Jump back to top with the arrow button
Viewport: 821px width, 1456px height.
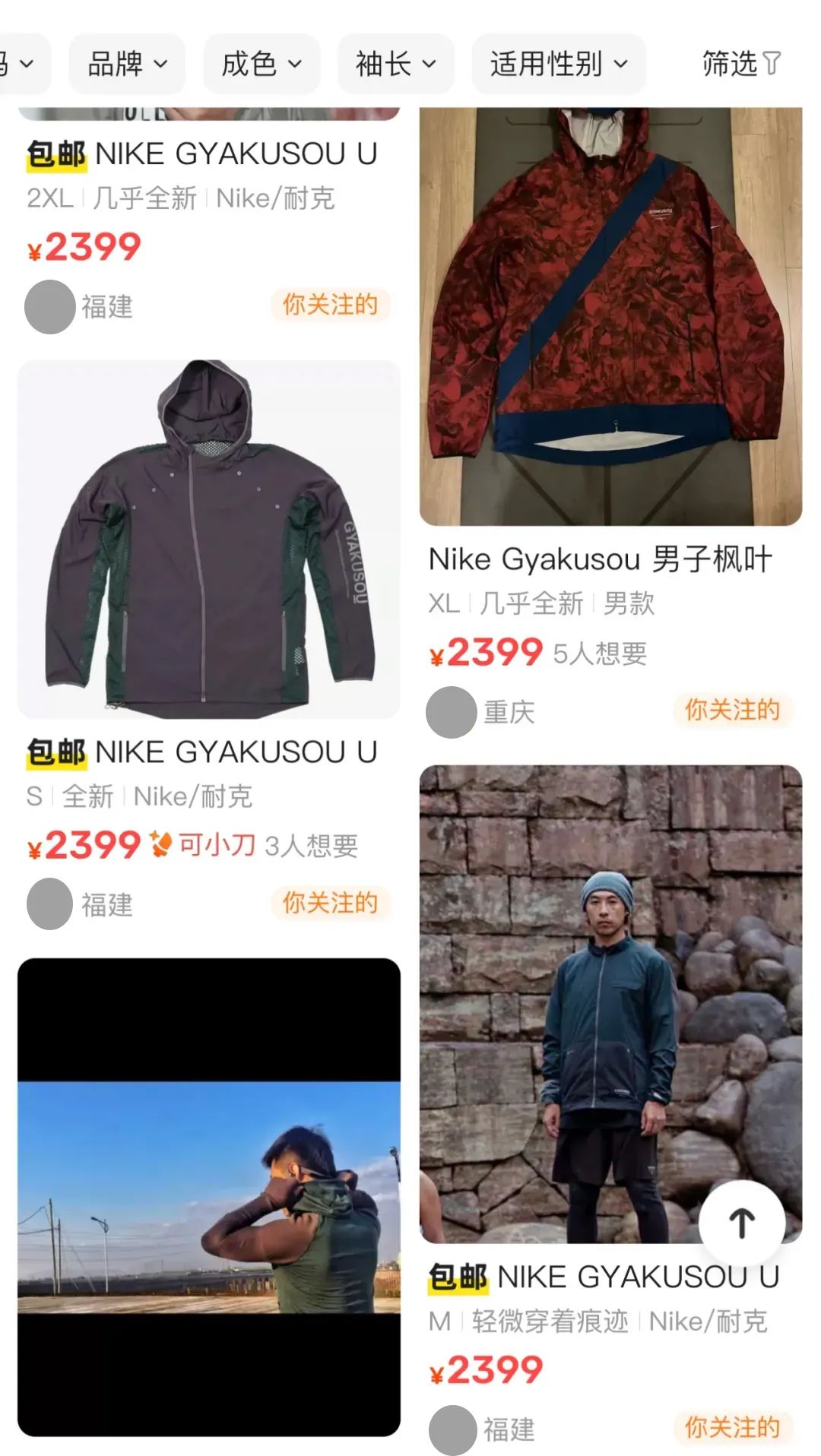coord(742,1223)
